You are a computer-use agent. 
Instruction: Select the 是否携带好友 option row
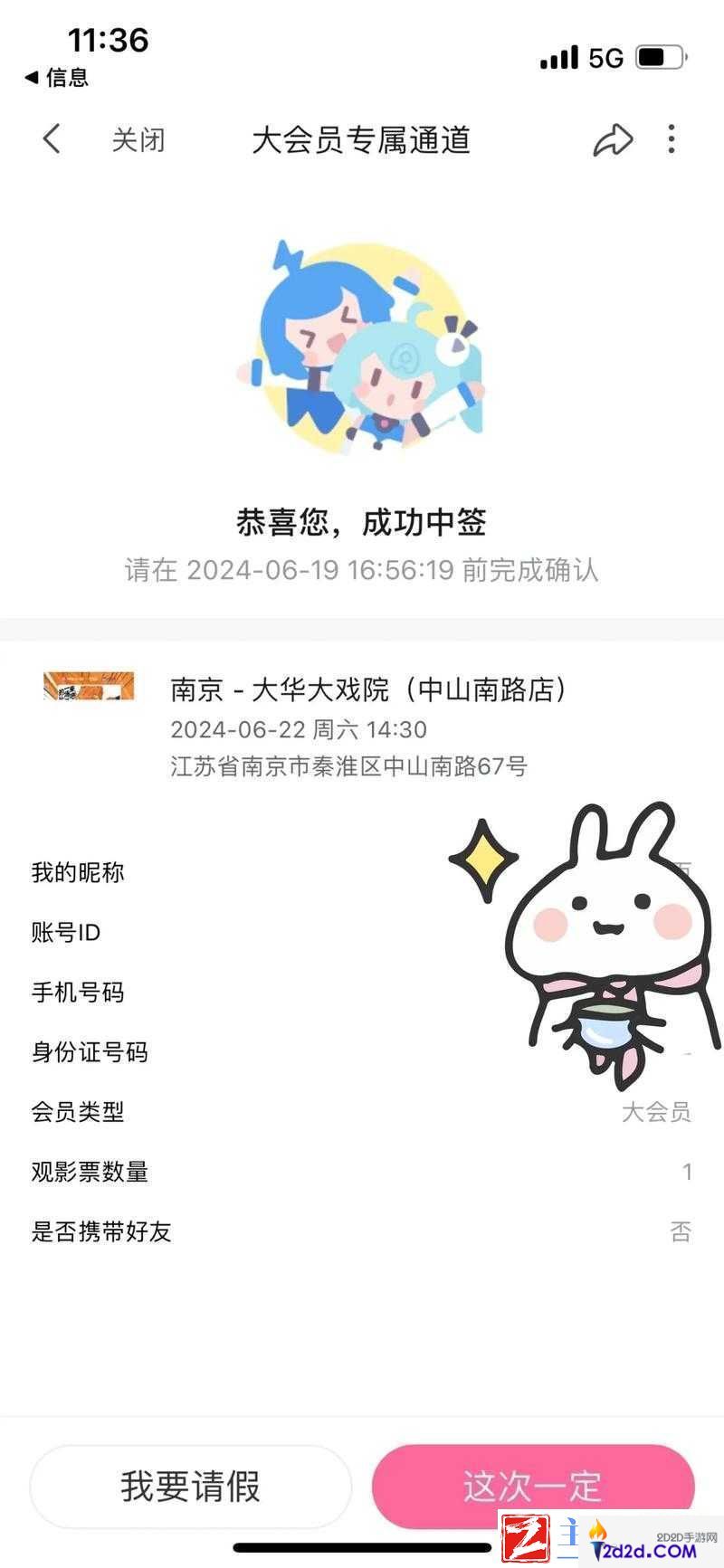point(362,1231)
